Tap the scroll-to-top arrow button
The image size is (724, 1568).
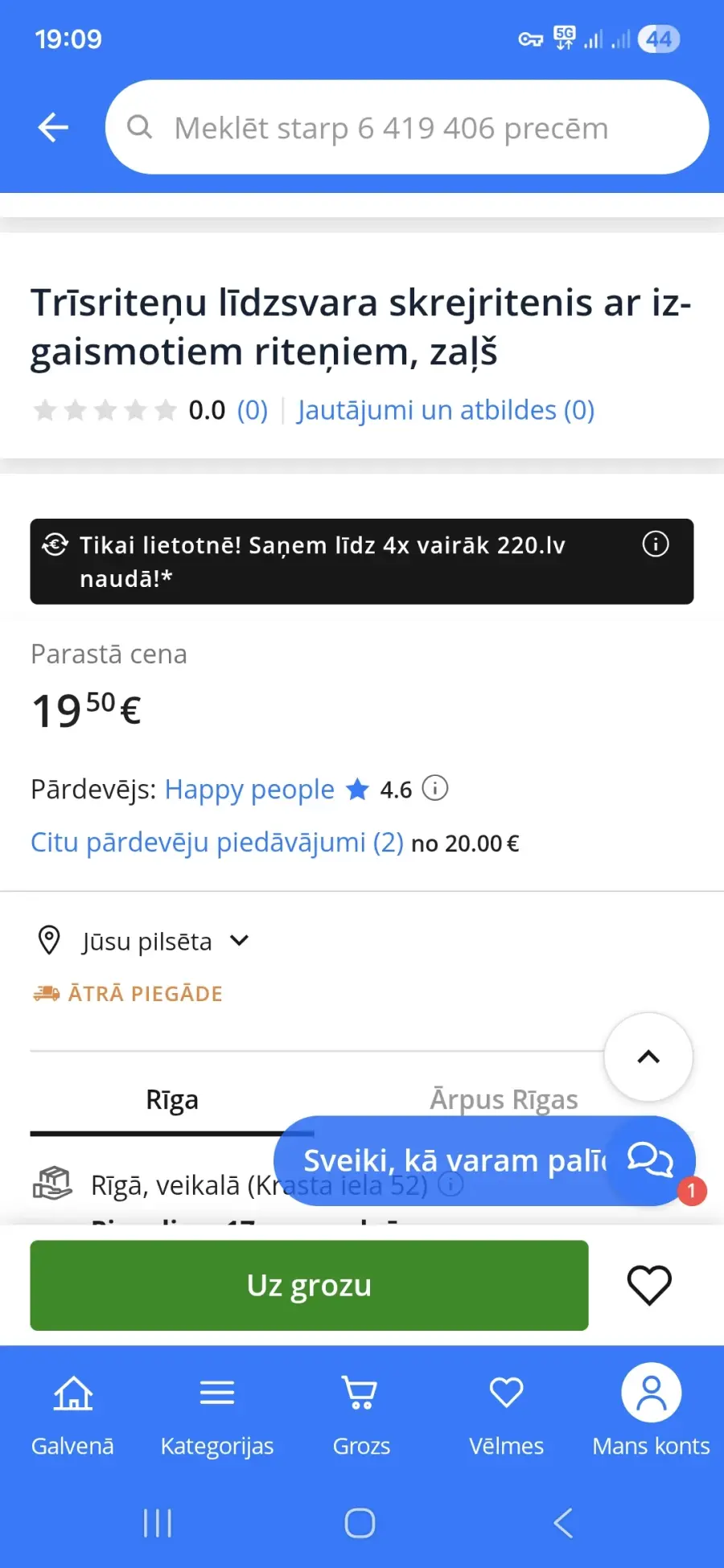[x=648, y=1057]
